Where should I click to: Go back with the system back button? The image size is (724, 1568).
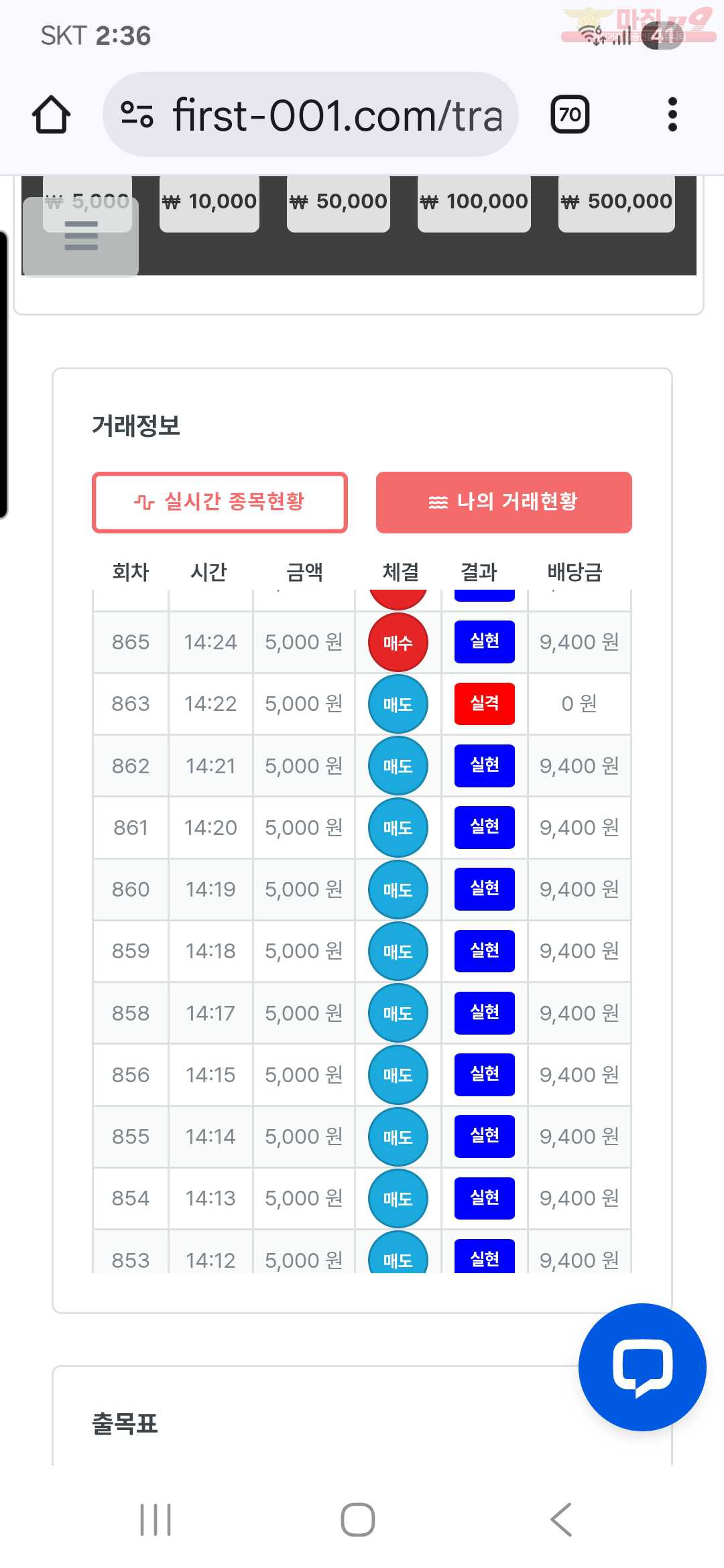point(561,1519)
